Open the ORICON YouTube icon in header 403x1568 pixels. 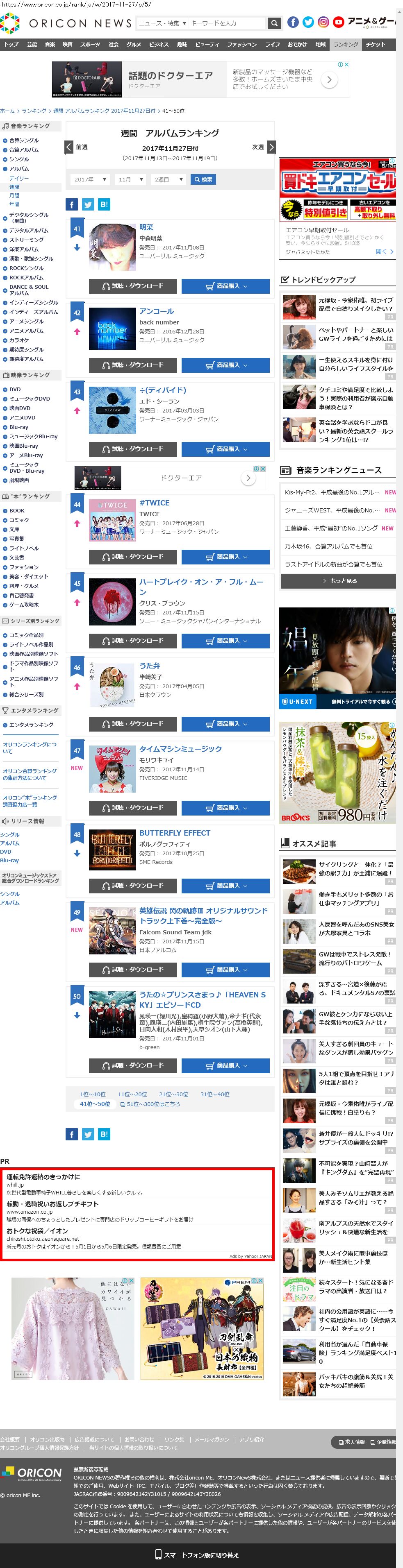338,23
